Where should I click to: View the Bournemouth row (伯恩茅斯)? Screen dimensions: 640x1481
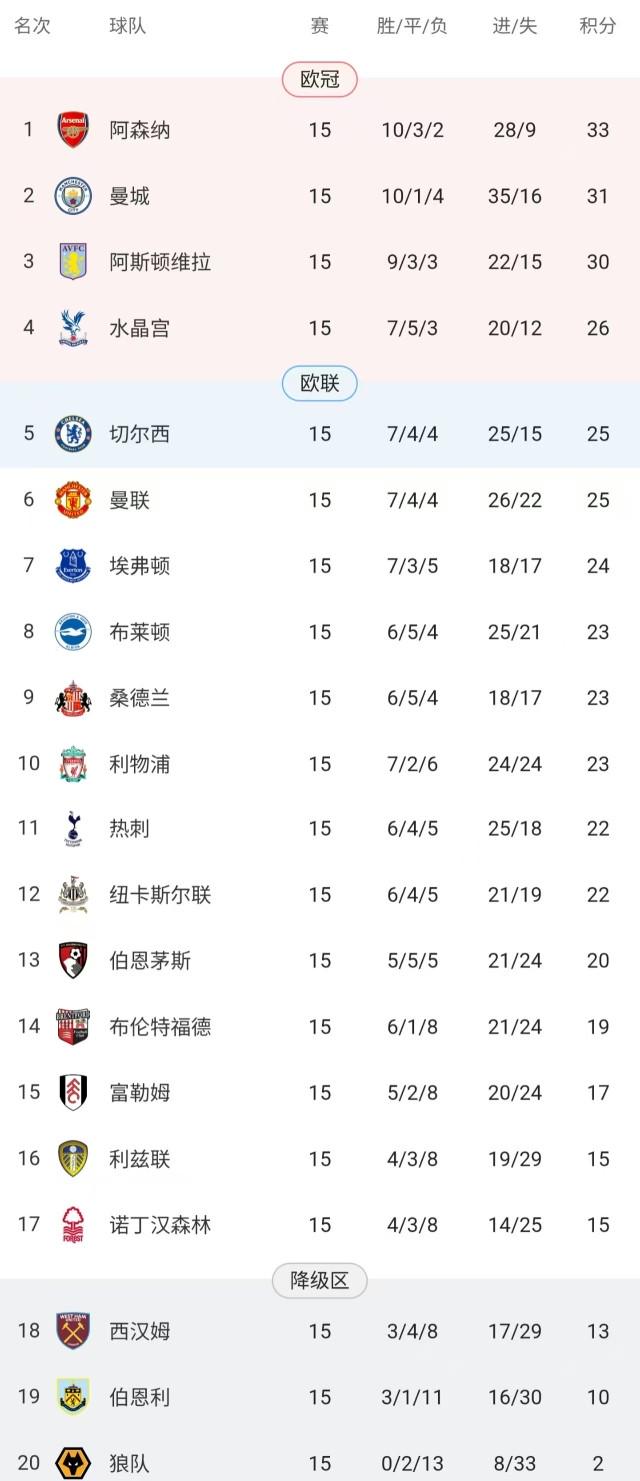150,961
